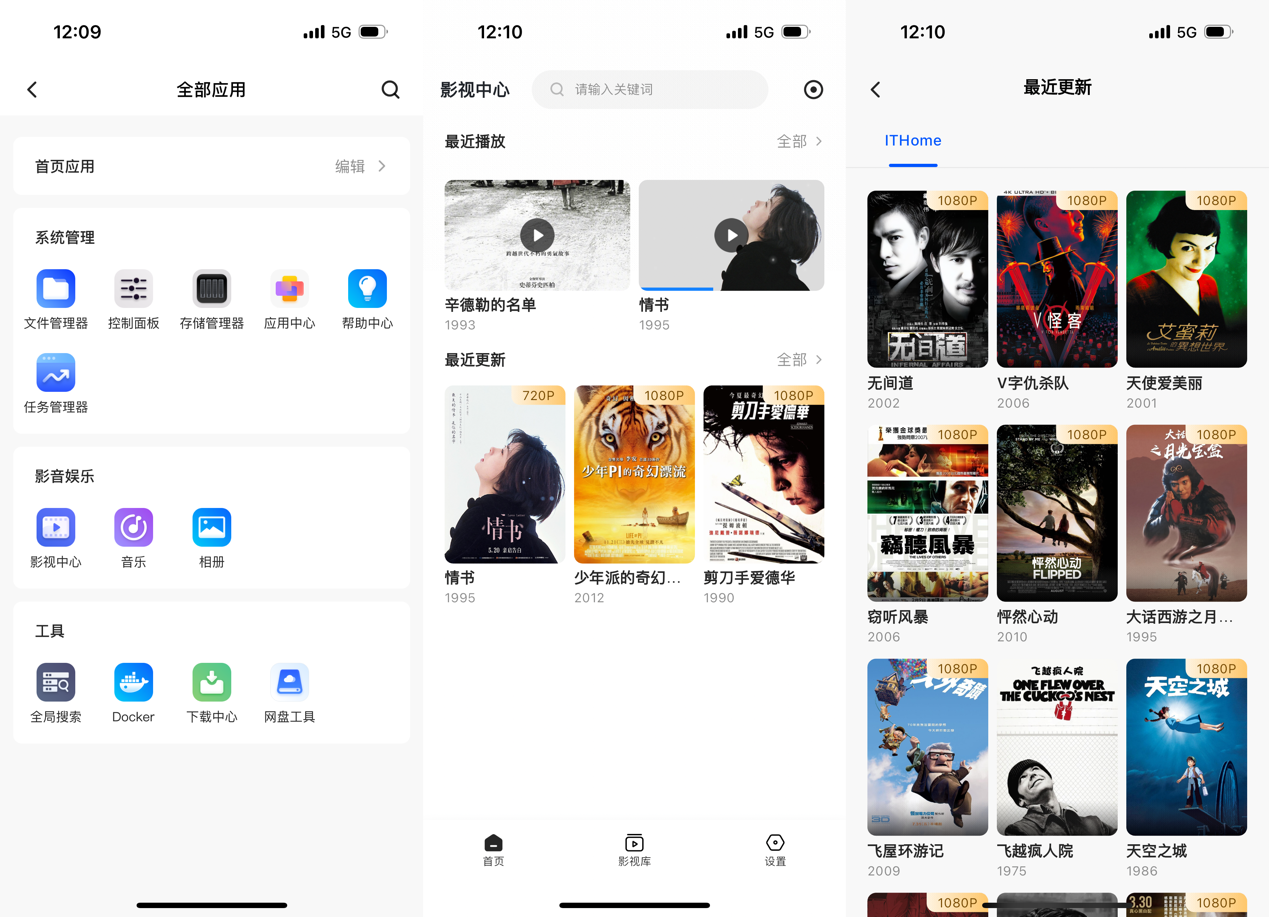The image size is (1269, 917).
Task: Open the 无间道 movie card
Action: (927, 280)
